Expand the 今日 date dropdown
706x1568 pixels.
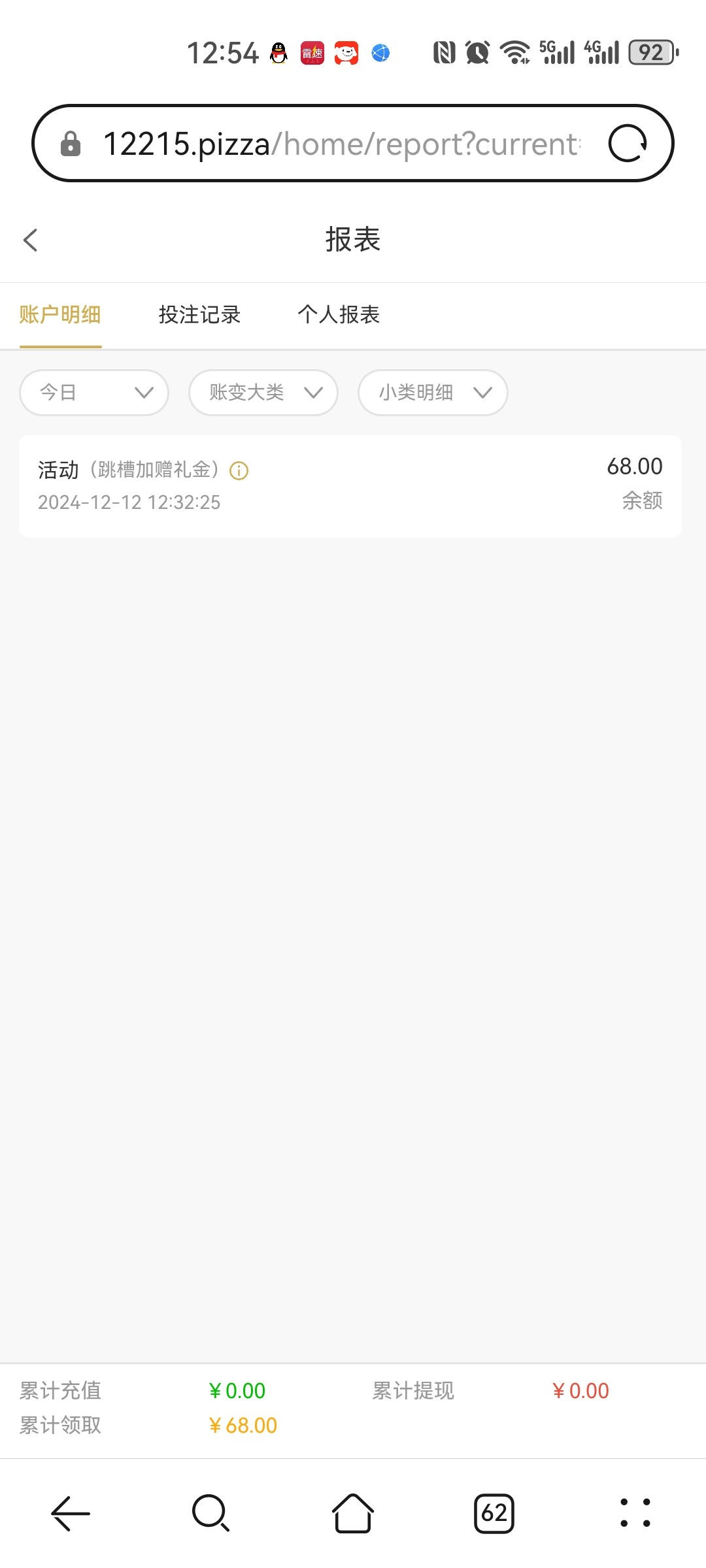click(x=94, y=393)
